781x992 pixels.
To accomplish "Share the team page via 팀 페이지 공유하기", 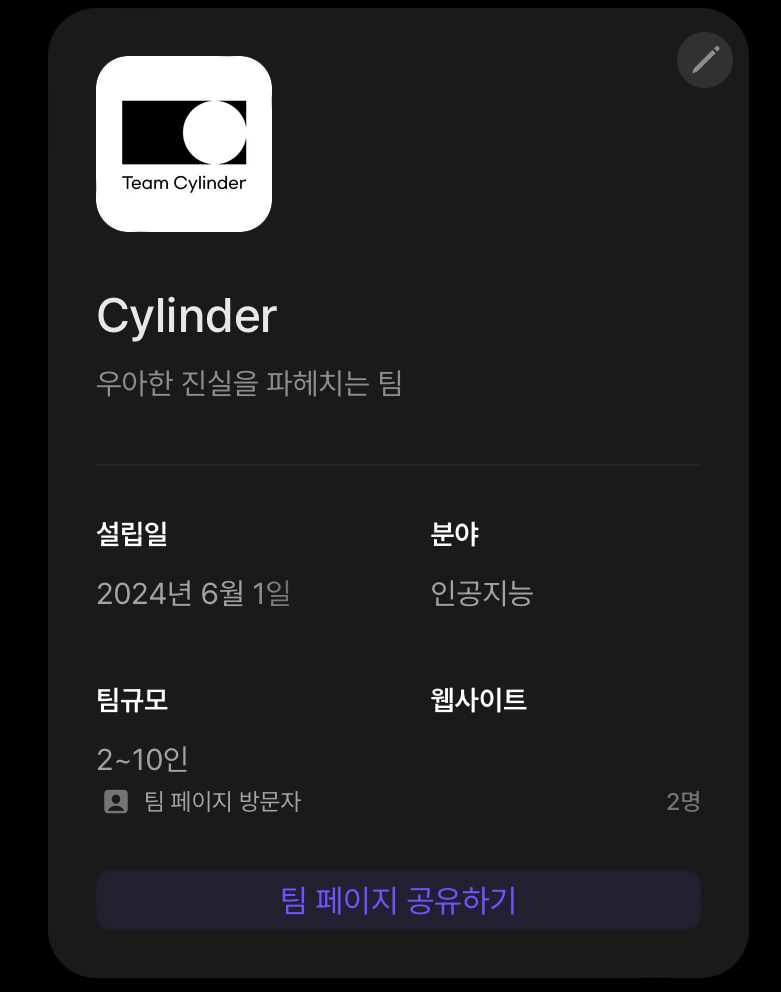I will (x=398, y=900).
